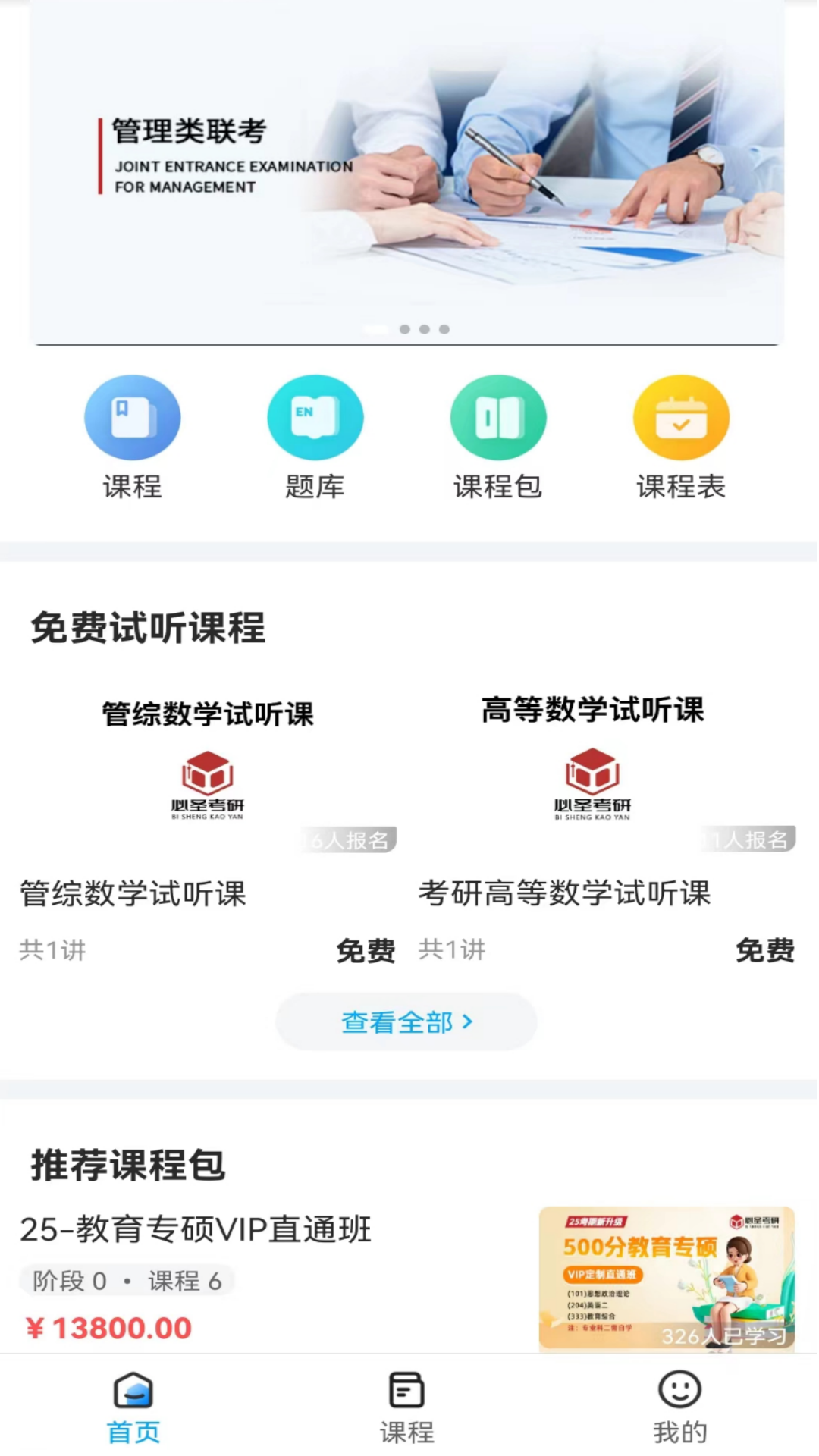Tap 查看全部 to view all trial courses

coord(406,1021)
